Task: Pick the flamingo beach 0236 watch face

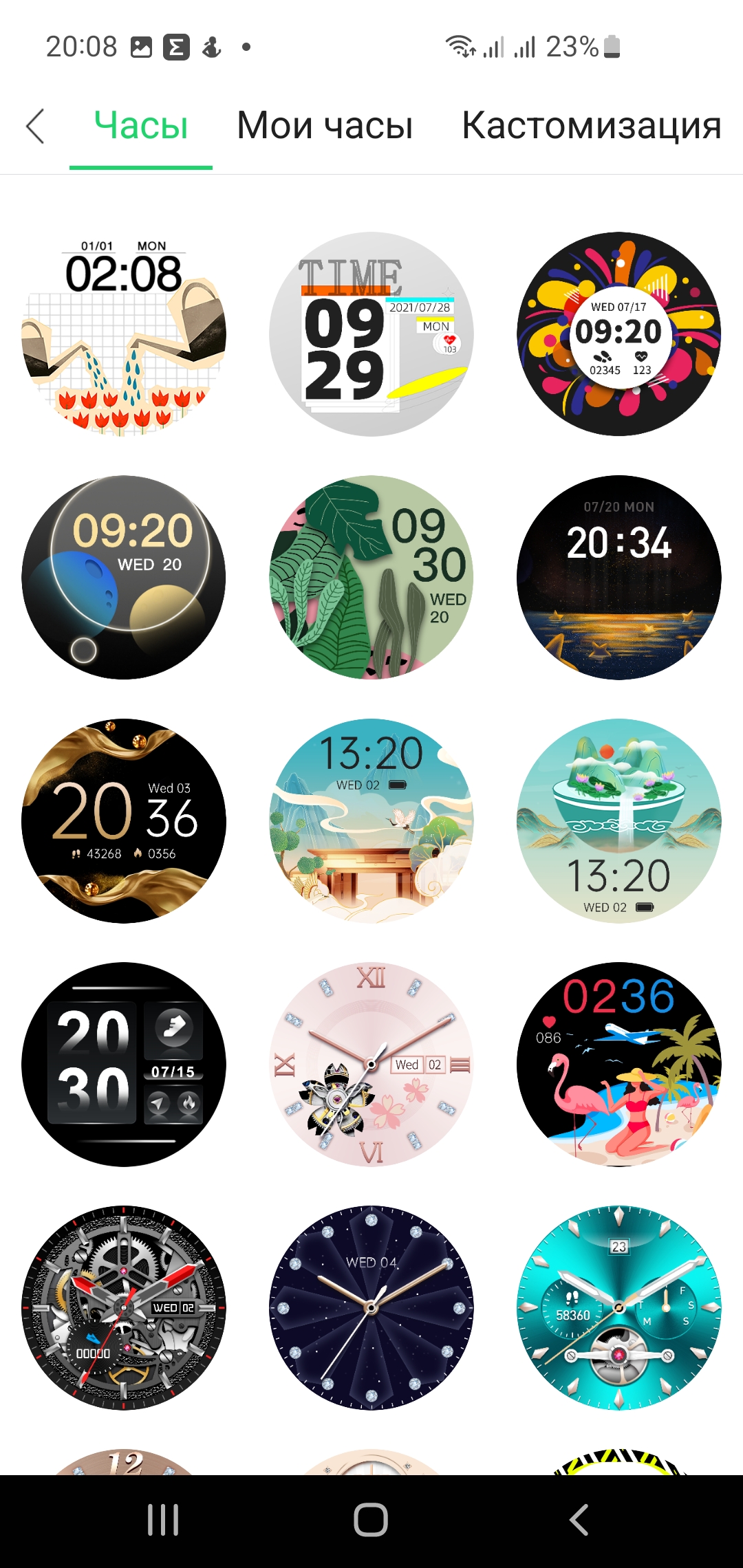Action: pyautogui.click(x=619, y=1065)
